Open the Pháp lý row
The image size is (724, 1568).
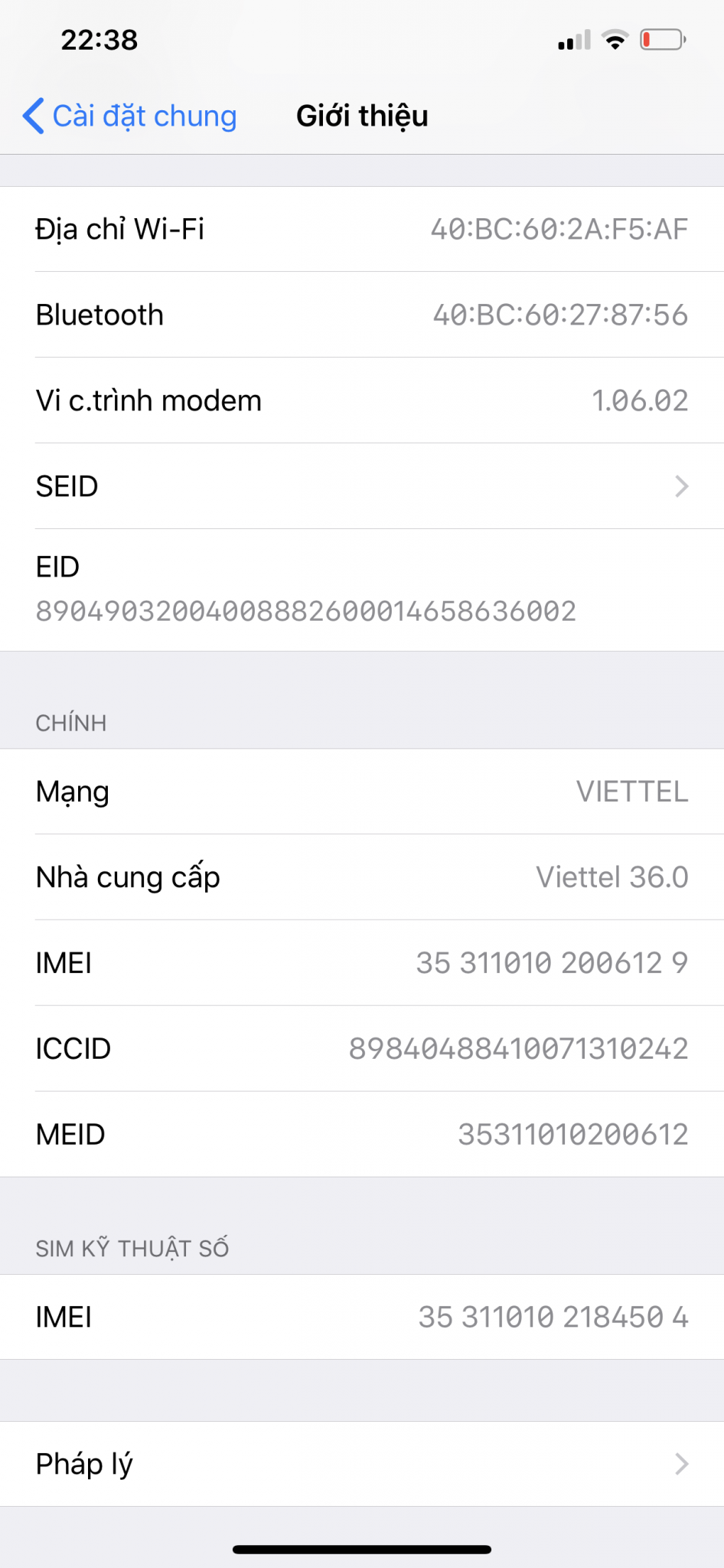click(362, 1464)
